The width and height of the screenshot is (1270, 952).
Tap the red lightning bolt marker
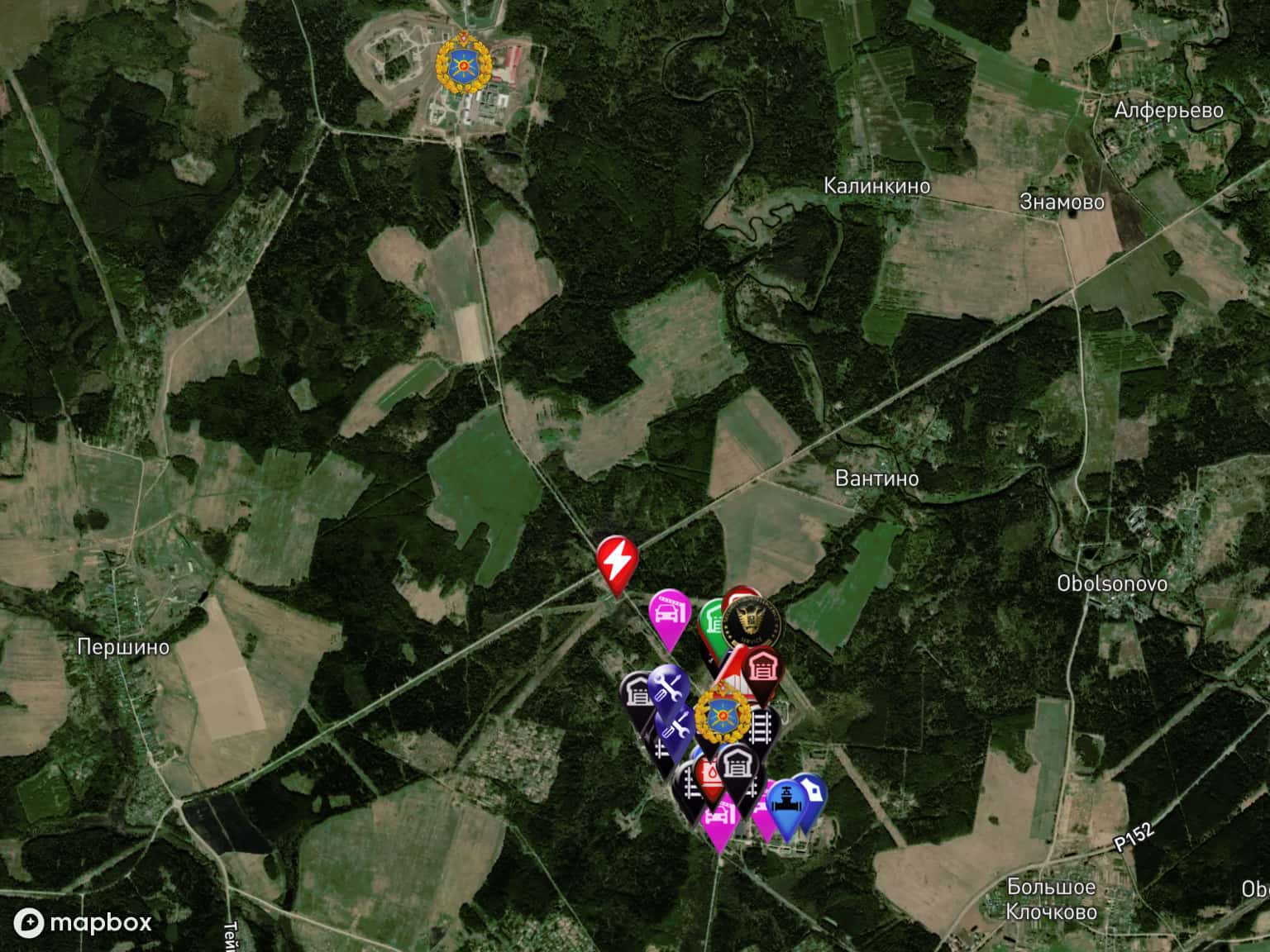point(617,561)
